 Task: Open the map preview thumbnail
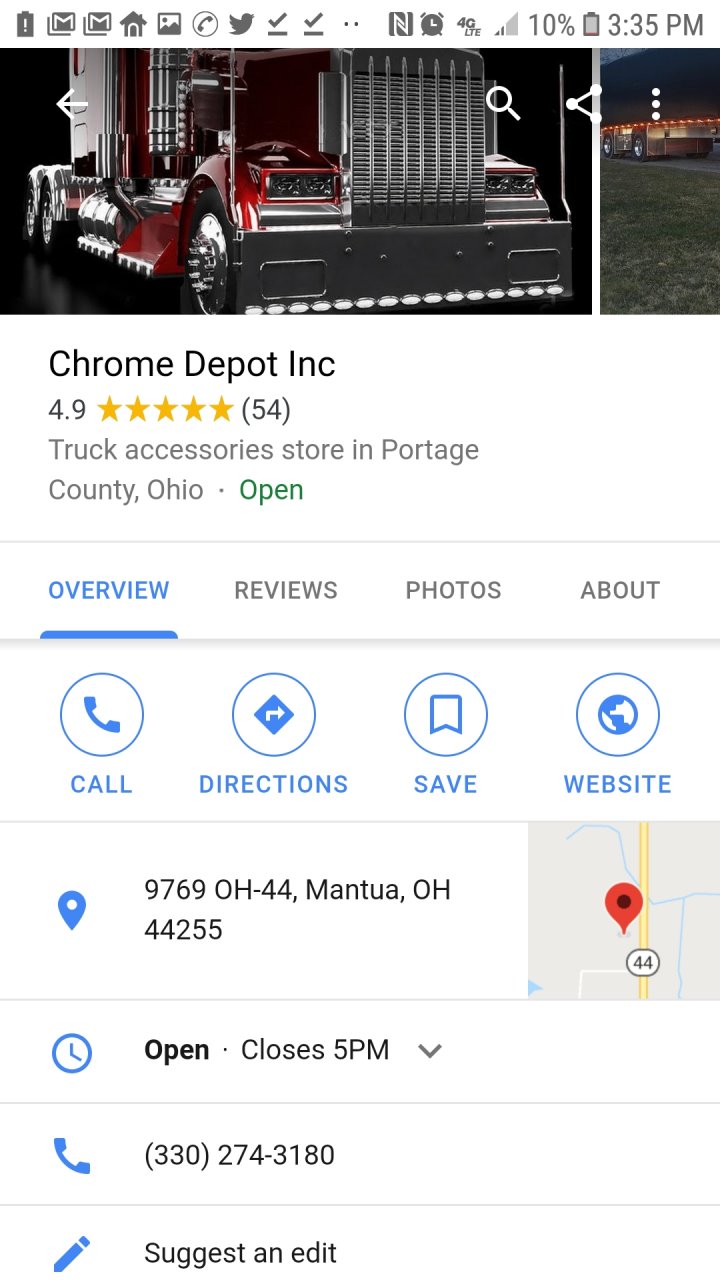coord(624,910)
